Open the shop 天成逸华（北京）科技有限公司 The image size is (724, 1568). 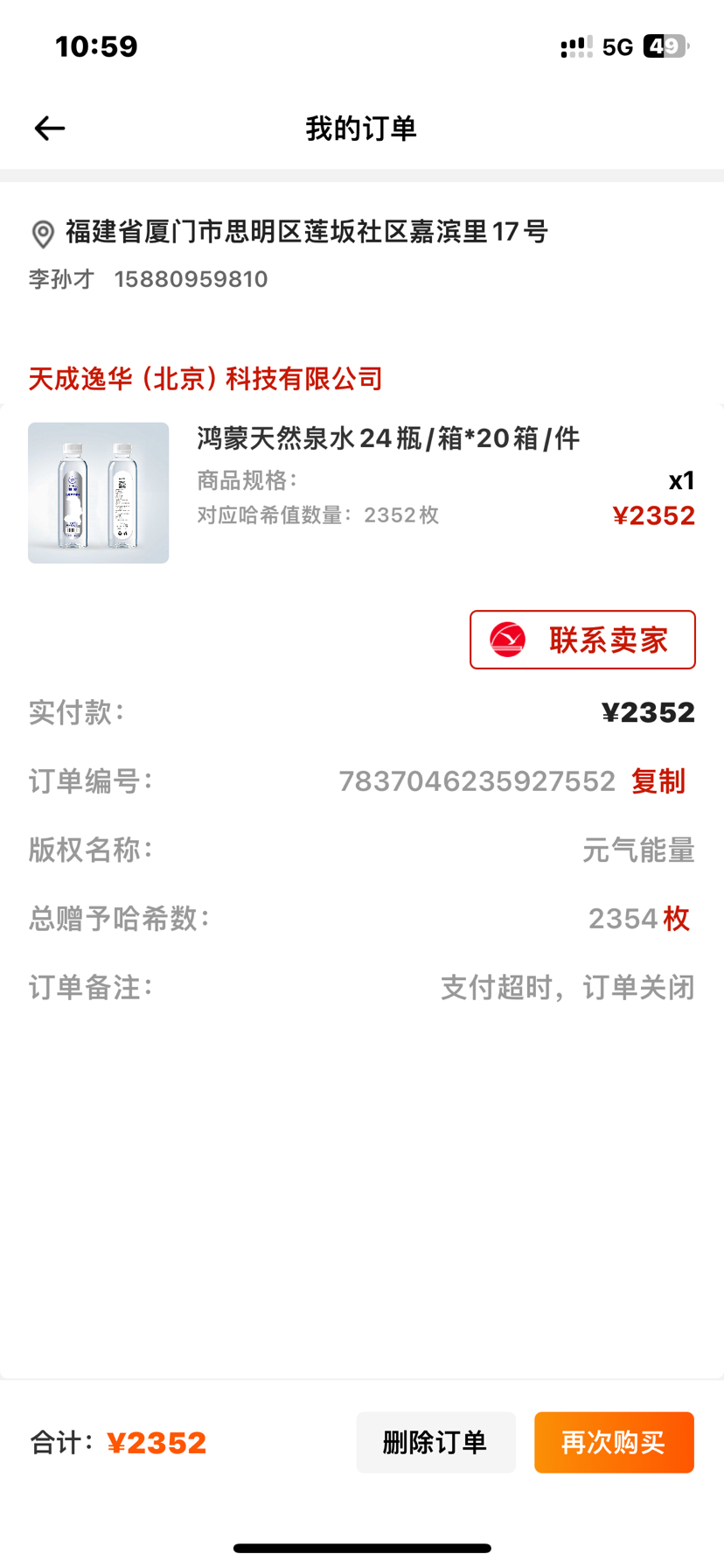pos(205,379)
